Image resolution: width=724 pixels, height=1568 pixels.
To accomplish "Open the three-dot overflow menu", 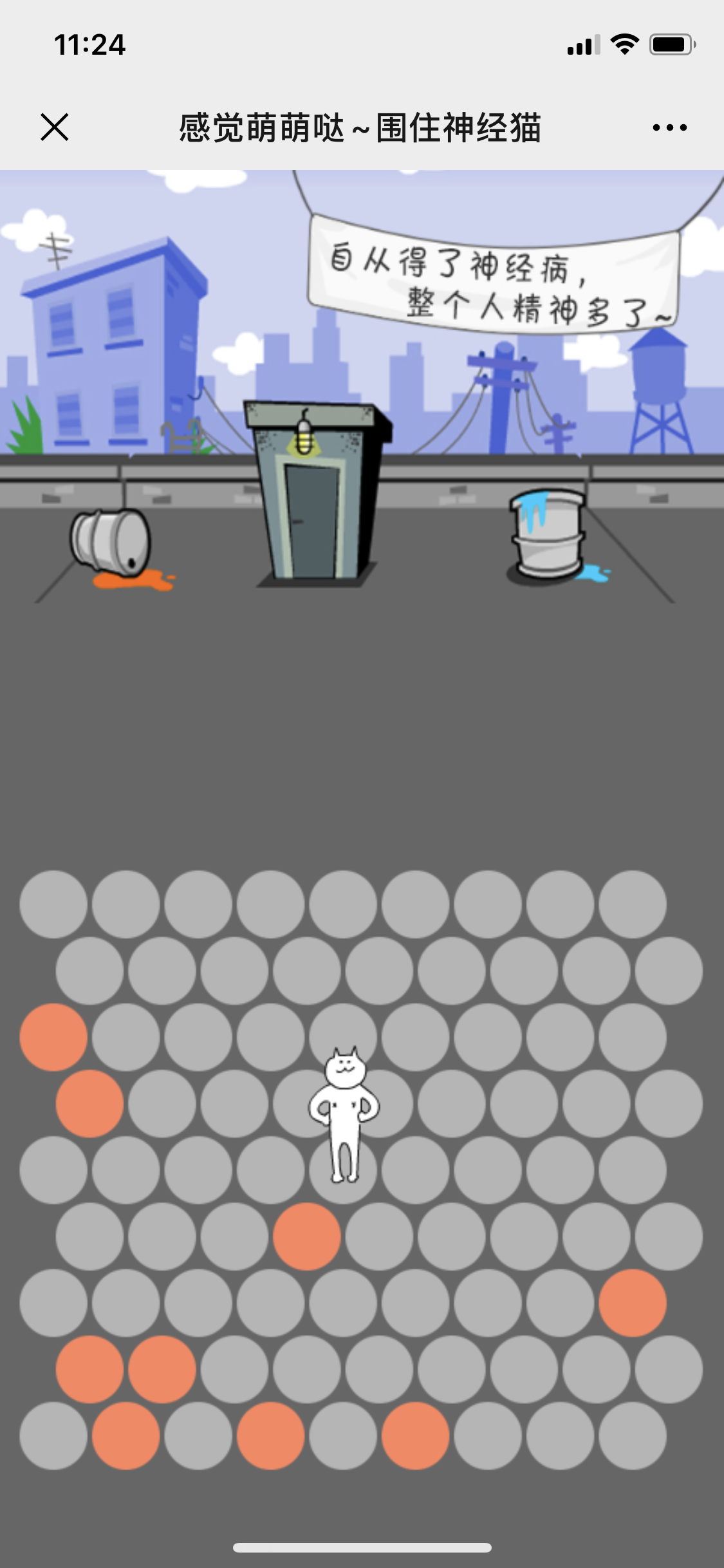I will tap(669, 127).
